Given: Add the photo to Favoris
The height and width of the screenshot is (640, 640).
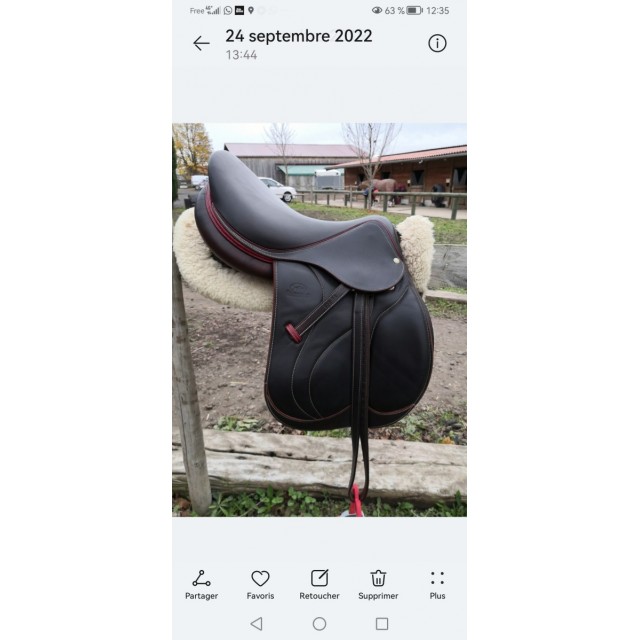Looking at the screenshot, I should (260, 584).
